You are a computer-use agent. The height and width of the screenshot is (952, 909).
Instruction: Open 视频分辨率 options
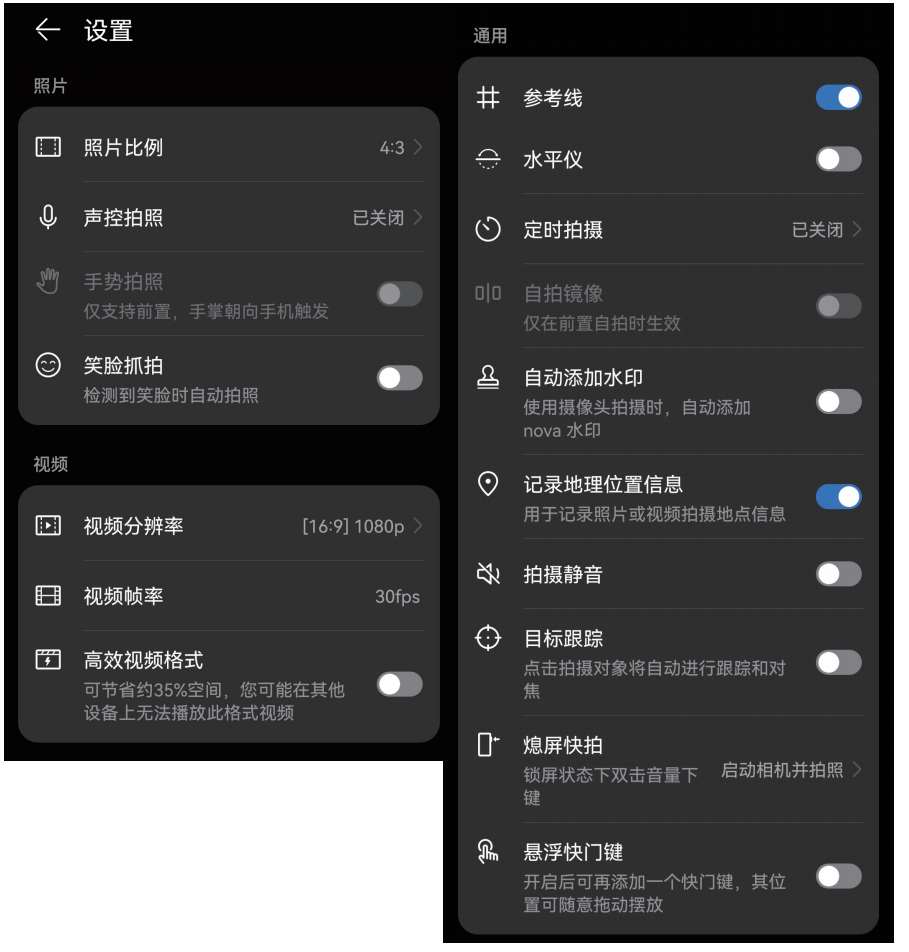tap(228, 526)
